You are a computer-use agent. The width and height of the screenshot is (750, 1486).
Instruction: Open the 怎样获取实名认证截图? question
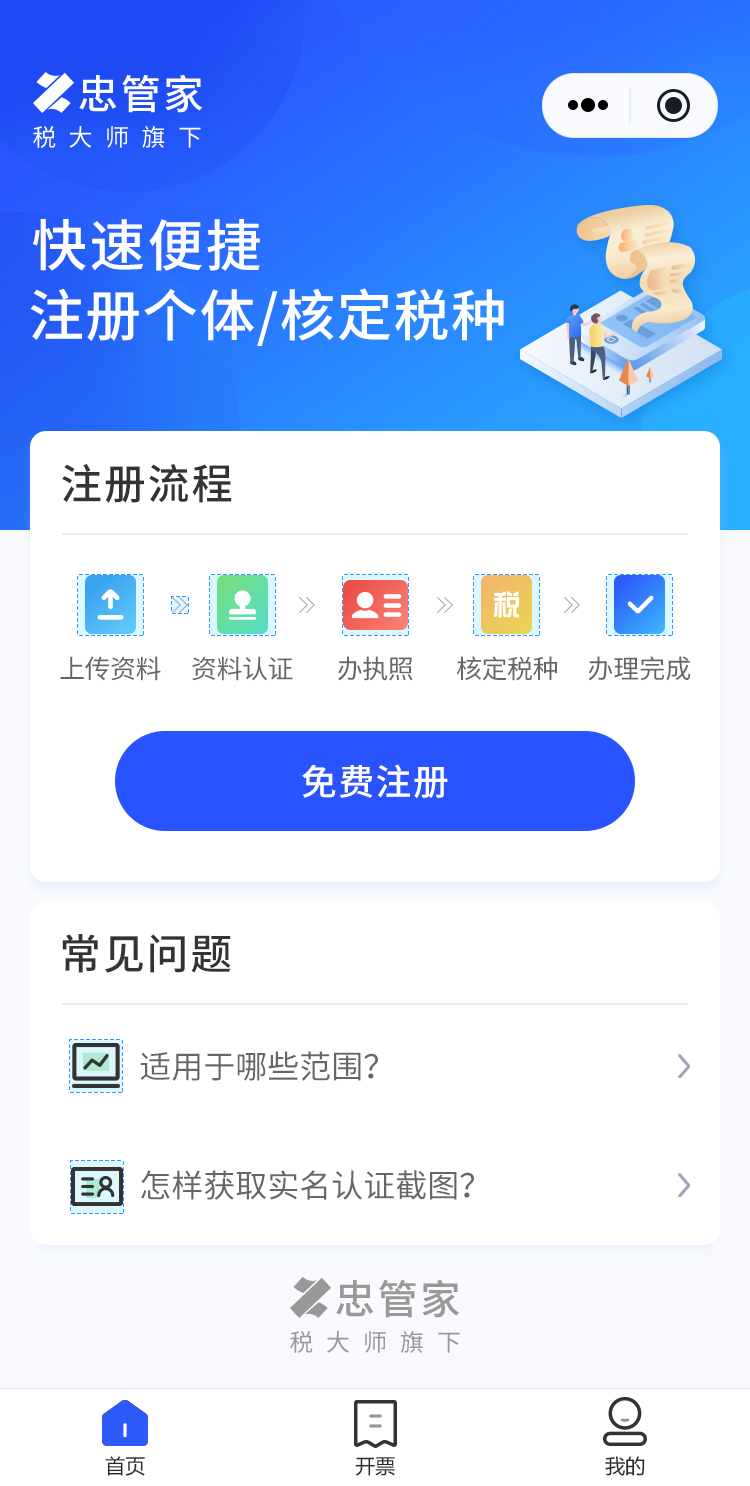pyautogui.click(x=375, y=1185)
